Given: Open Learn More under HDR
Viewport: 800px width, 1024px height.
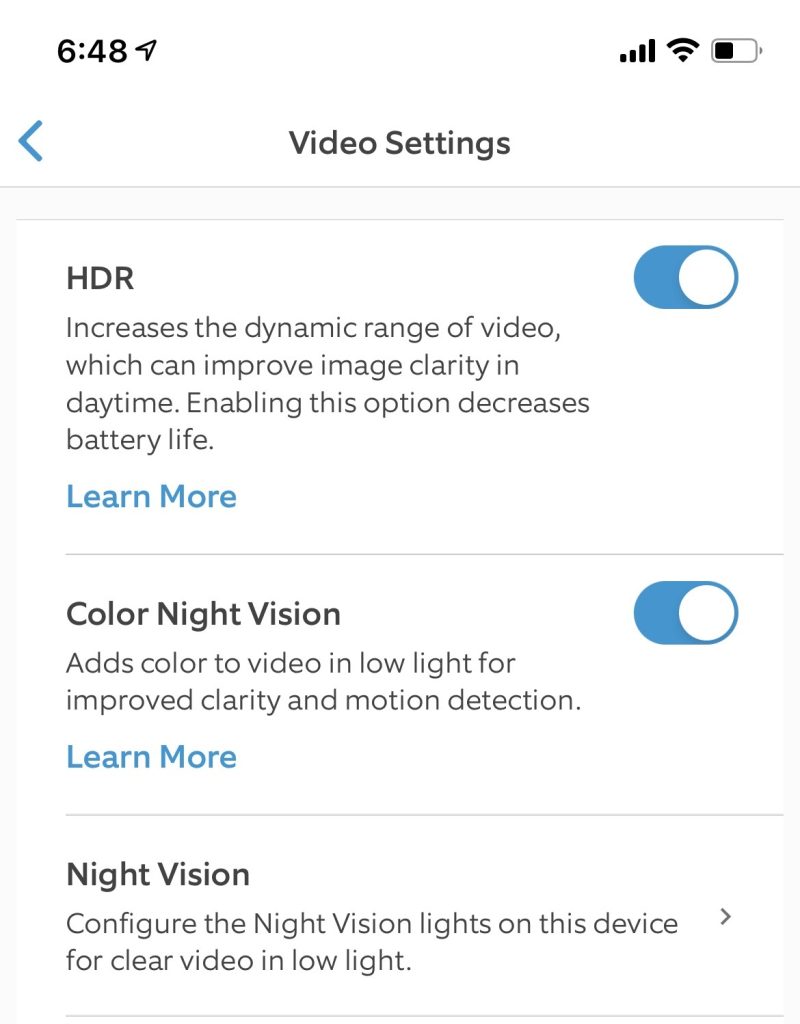Looking at the screenshot, I should click(151, 496).
